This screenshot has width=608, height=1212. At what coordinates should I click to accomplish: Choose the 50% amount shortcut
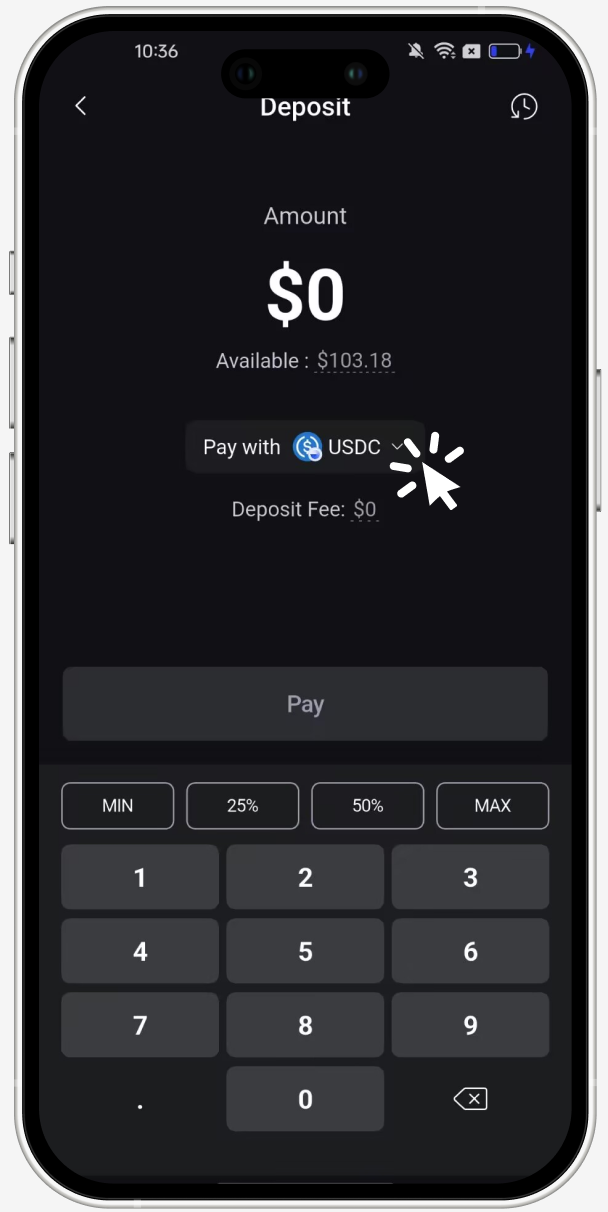pyautogui.click(x=368, y=806)
